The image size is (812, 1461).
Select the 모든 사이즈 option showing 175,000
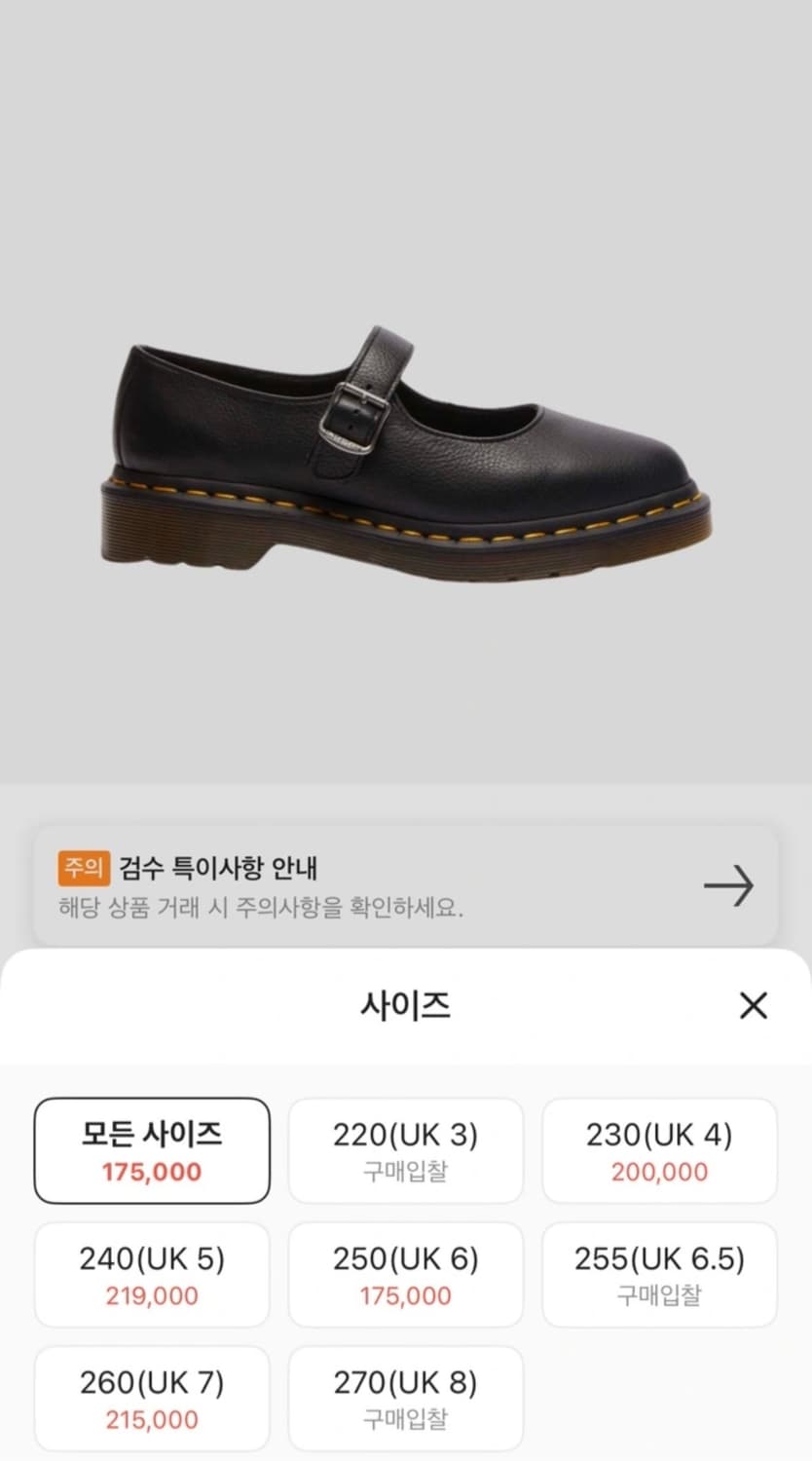(151, 1149)
